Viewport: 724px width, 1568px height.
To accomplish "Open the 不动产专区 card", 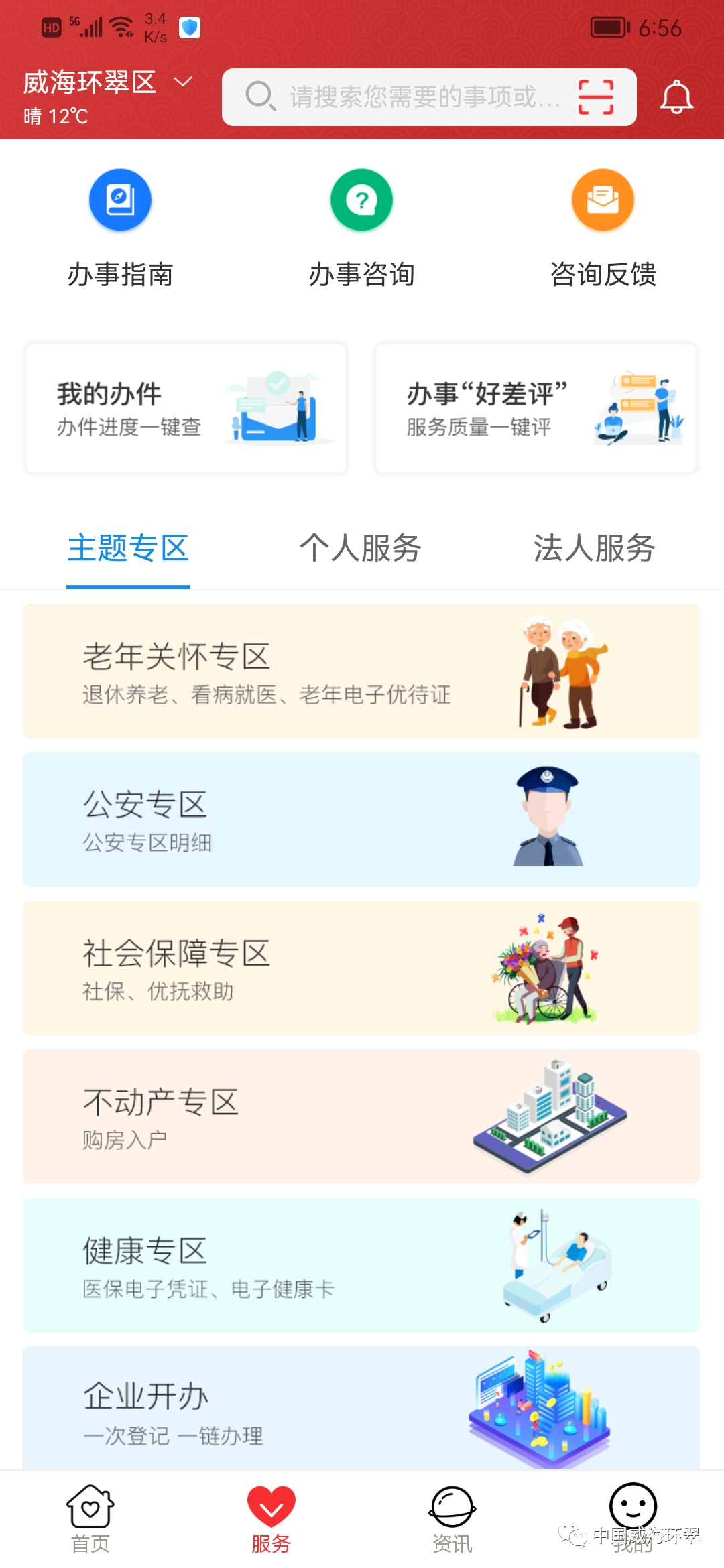I will (x=361, y=1117).
